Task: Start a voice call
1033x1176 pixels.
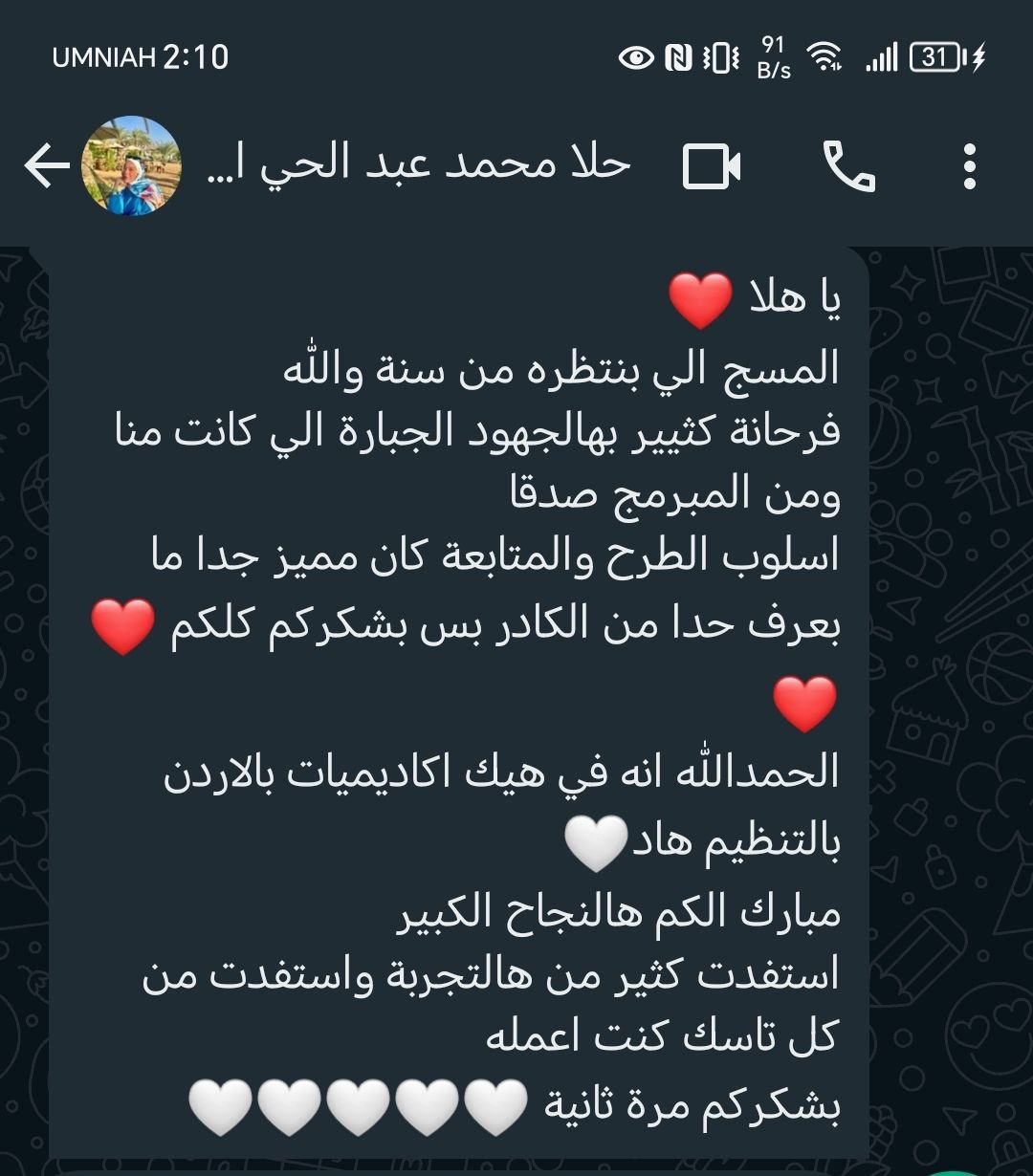Action: pos(848,167)
